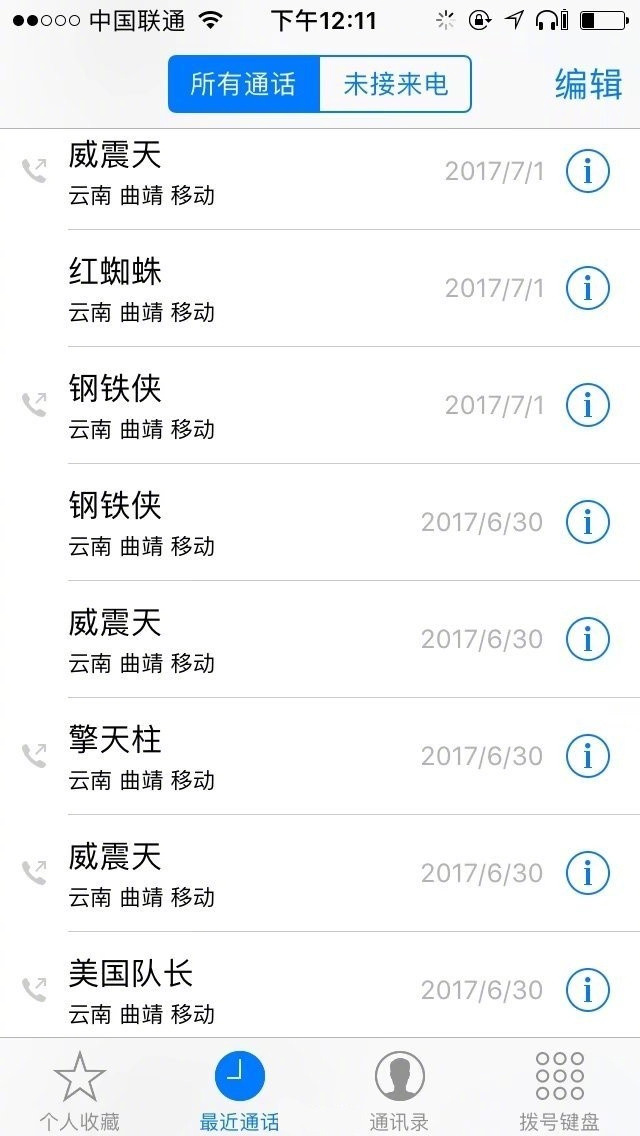Viewport: 640px width, 1136px height.
Task: Call back 红蜘蛛 from recents
Action: coord(250,288)
